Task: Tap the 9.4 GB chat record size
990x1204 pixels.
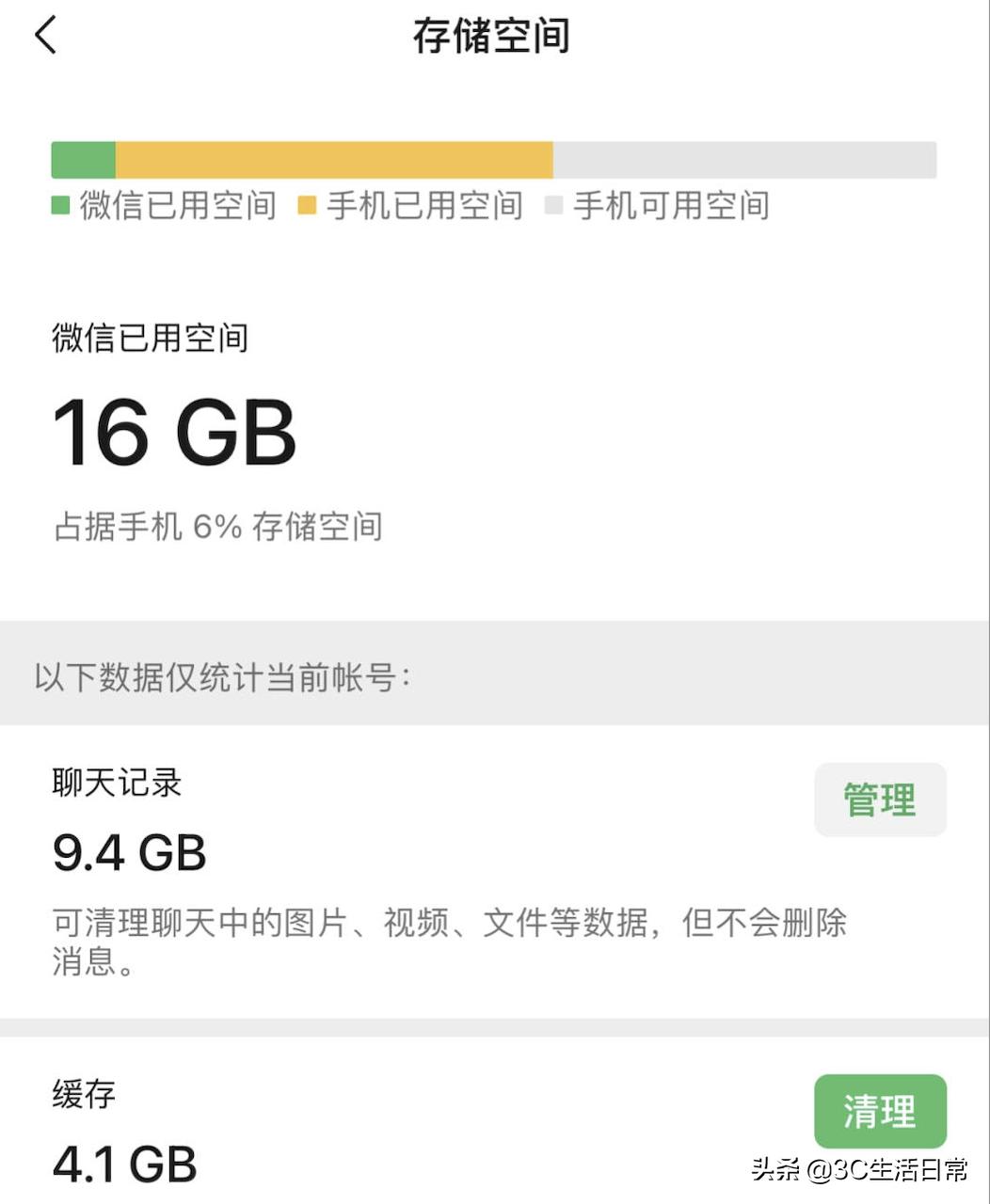Action: point(129,854)
